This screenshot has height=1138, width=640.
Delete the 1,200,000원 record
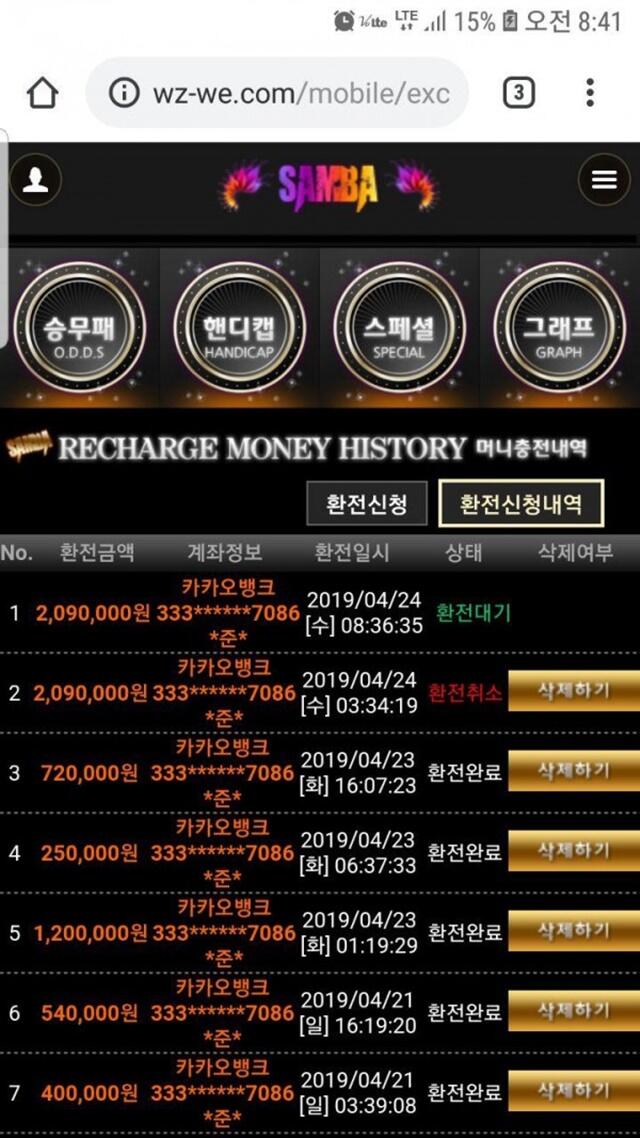pos(574,931)
